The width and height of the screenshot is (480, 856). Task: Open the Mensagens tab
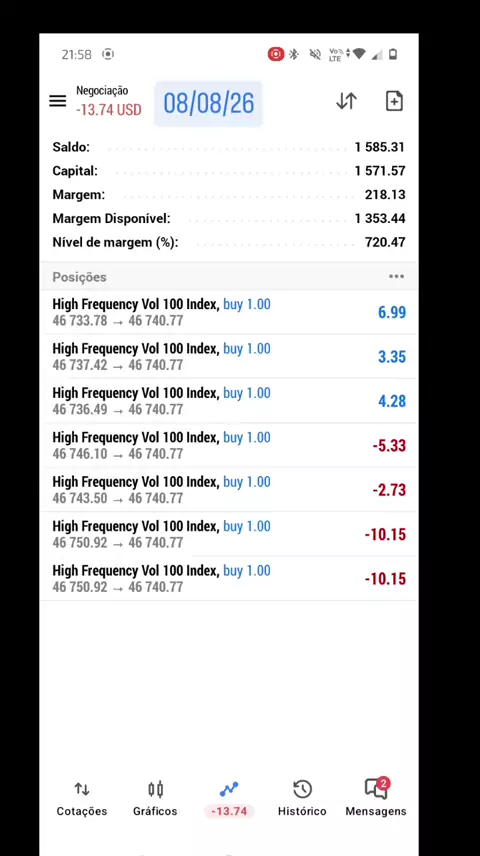[x=376, y=799]
